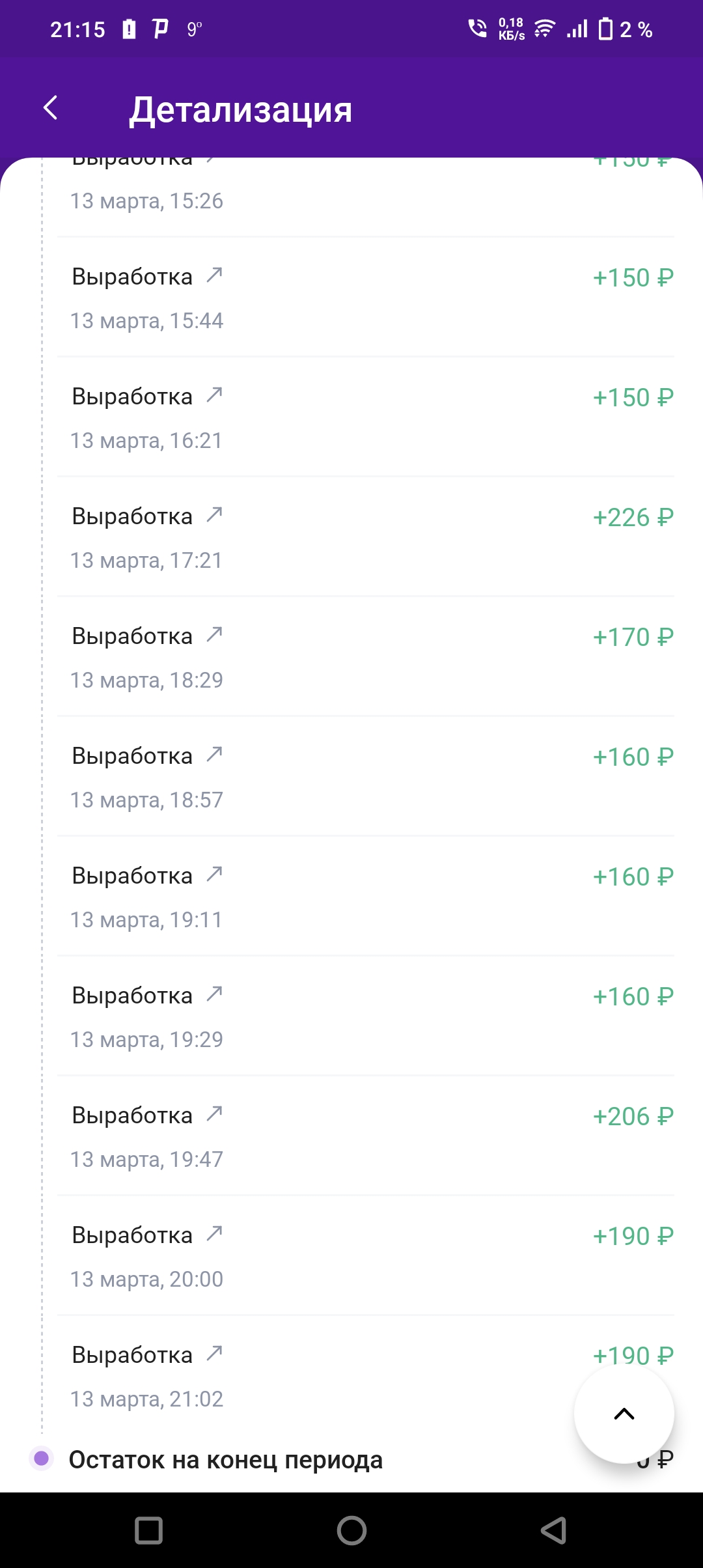
Task: Select the Выработка entry from 18:57
Action: coord(365,777)
